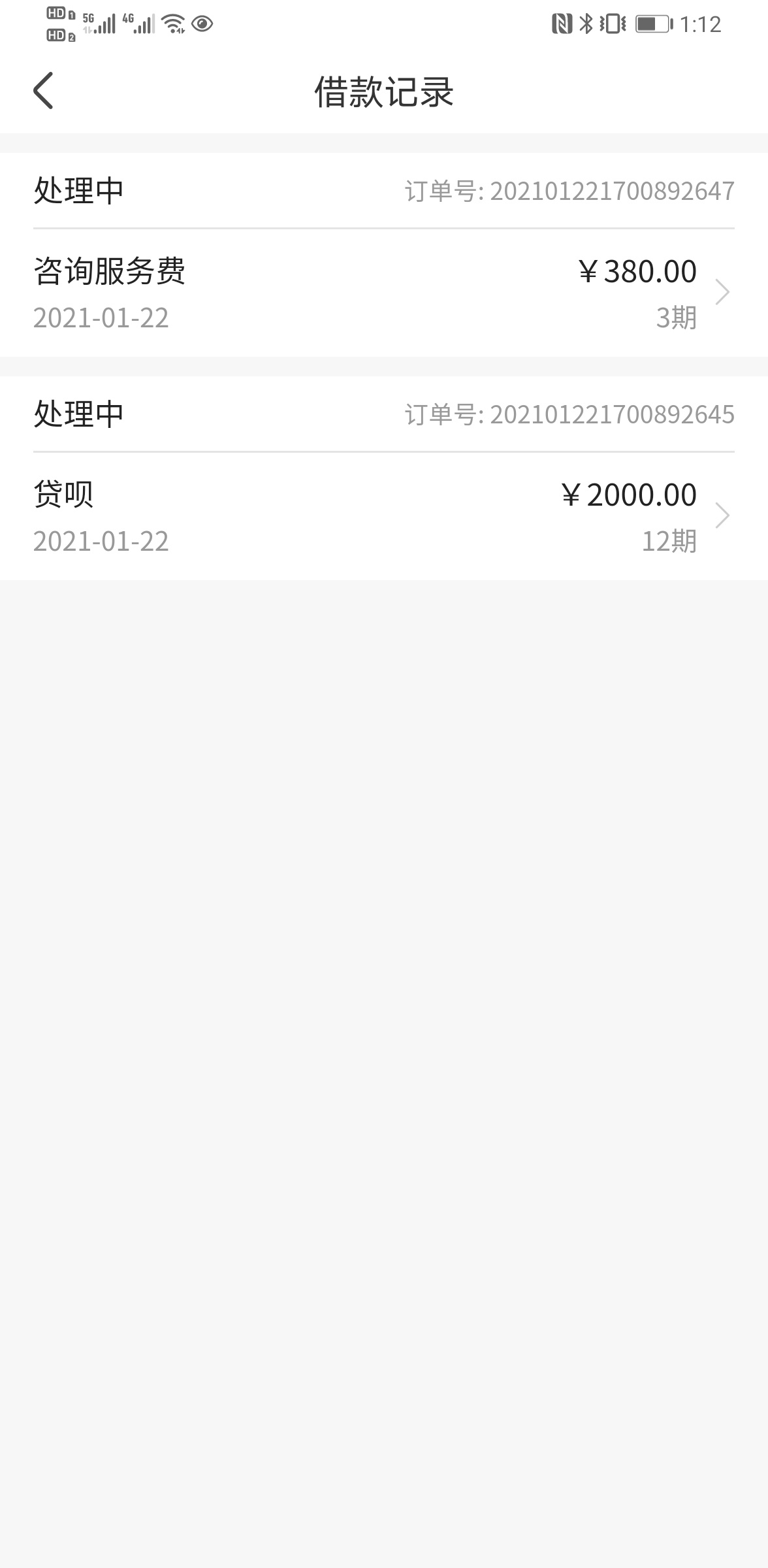Open the 贷呗 ¥2000.00 loan record
Image resolution: width=768 pixels, height=1568 pixels.
pos(384,516)
